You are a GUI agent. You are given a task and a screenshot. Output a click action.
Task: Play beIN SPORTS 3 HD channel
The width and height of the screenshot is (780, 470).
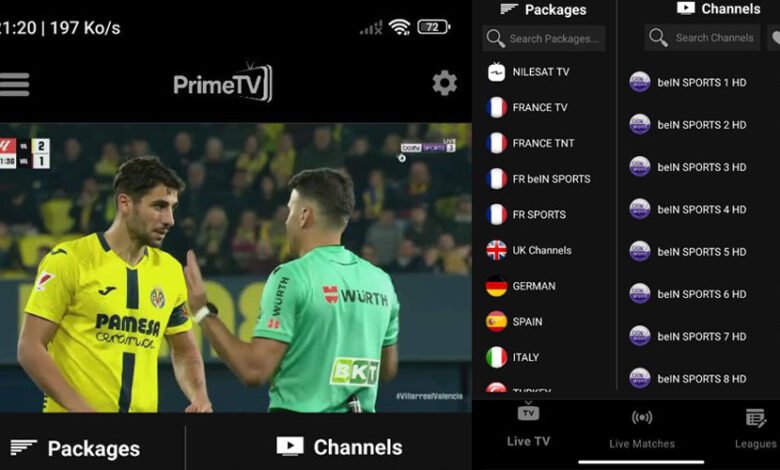coord(700,167)
